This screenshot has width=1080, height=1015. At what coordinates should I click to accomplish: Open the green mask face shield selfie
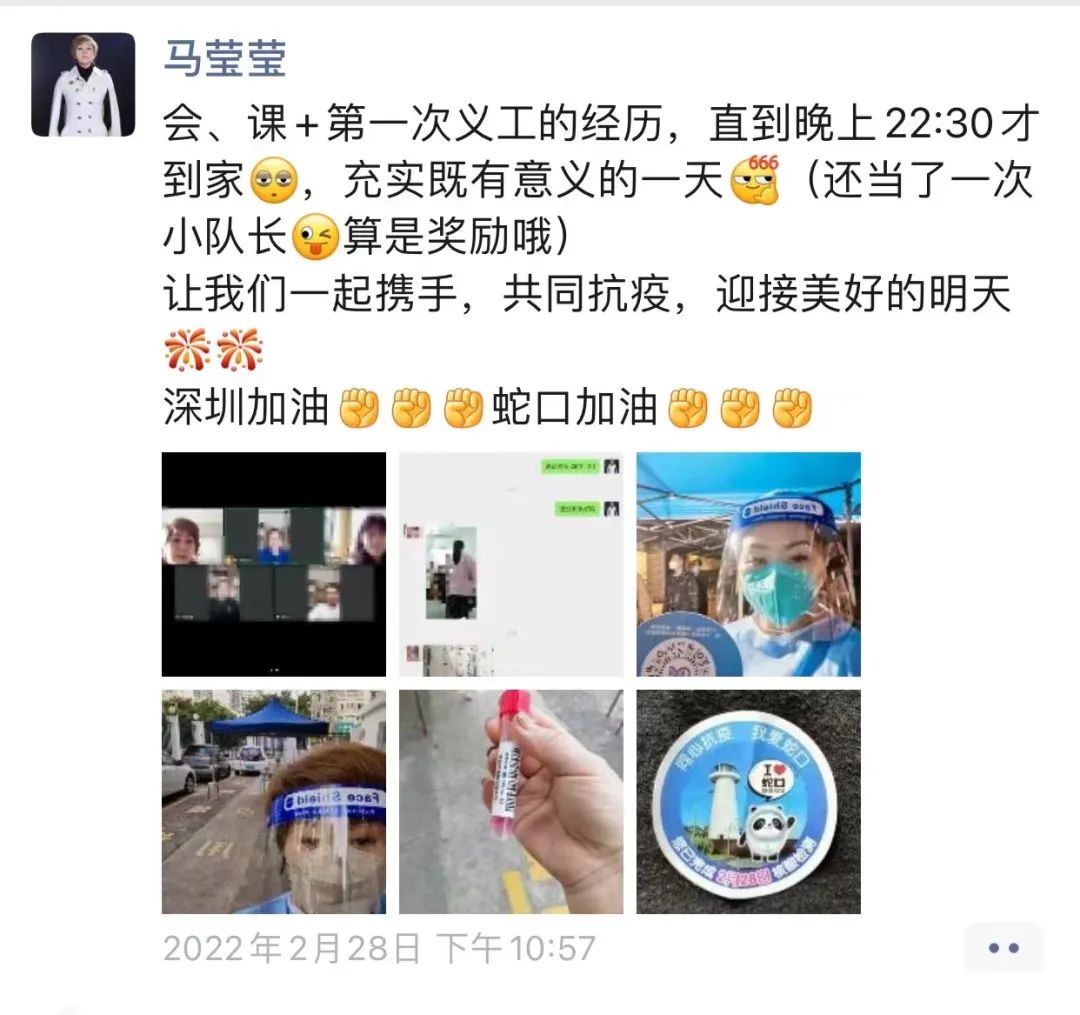[748, 564]
